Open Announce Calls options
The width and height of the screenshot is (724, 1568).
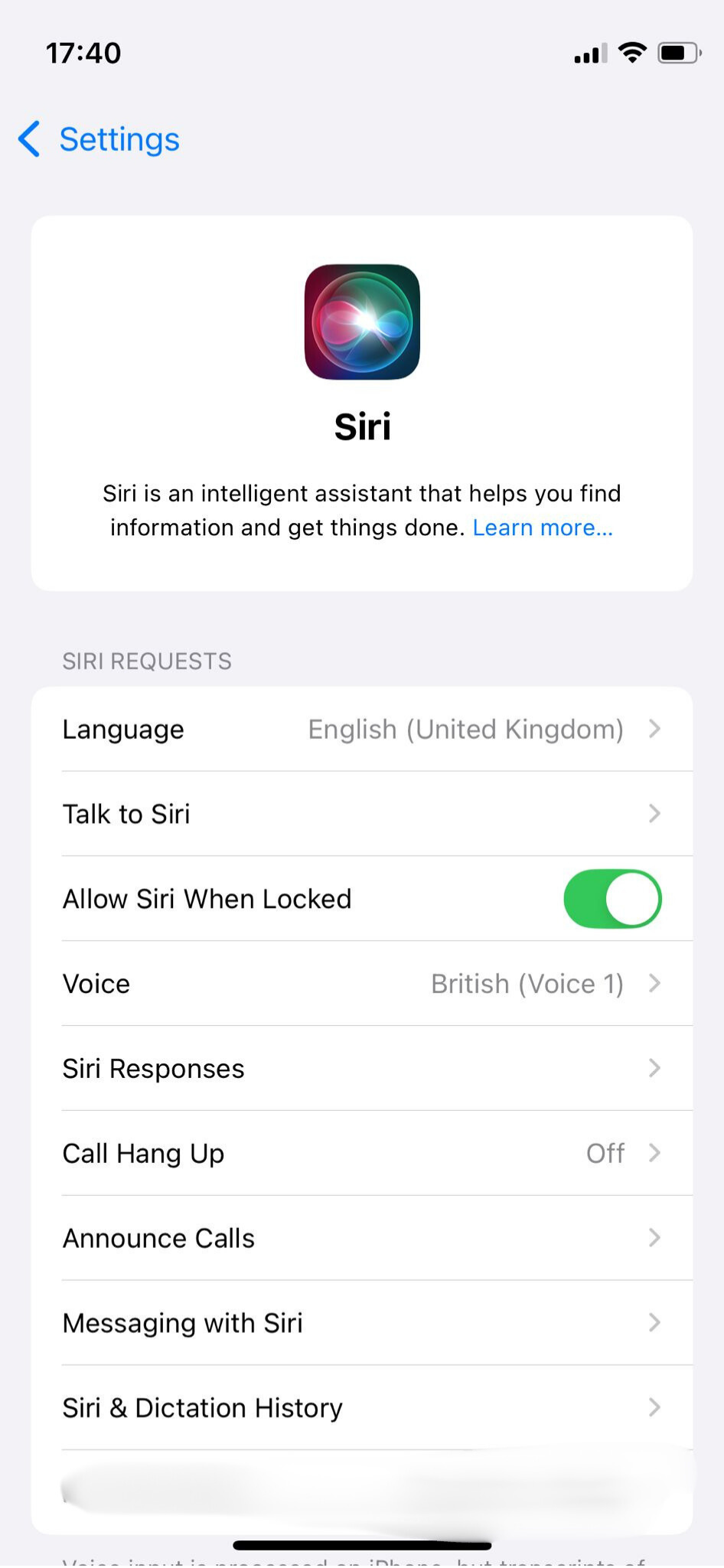click(x=361, y=1238)
